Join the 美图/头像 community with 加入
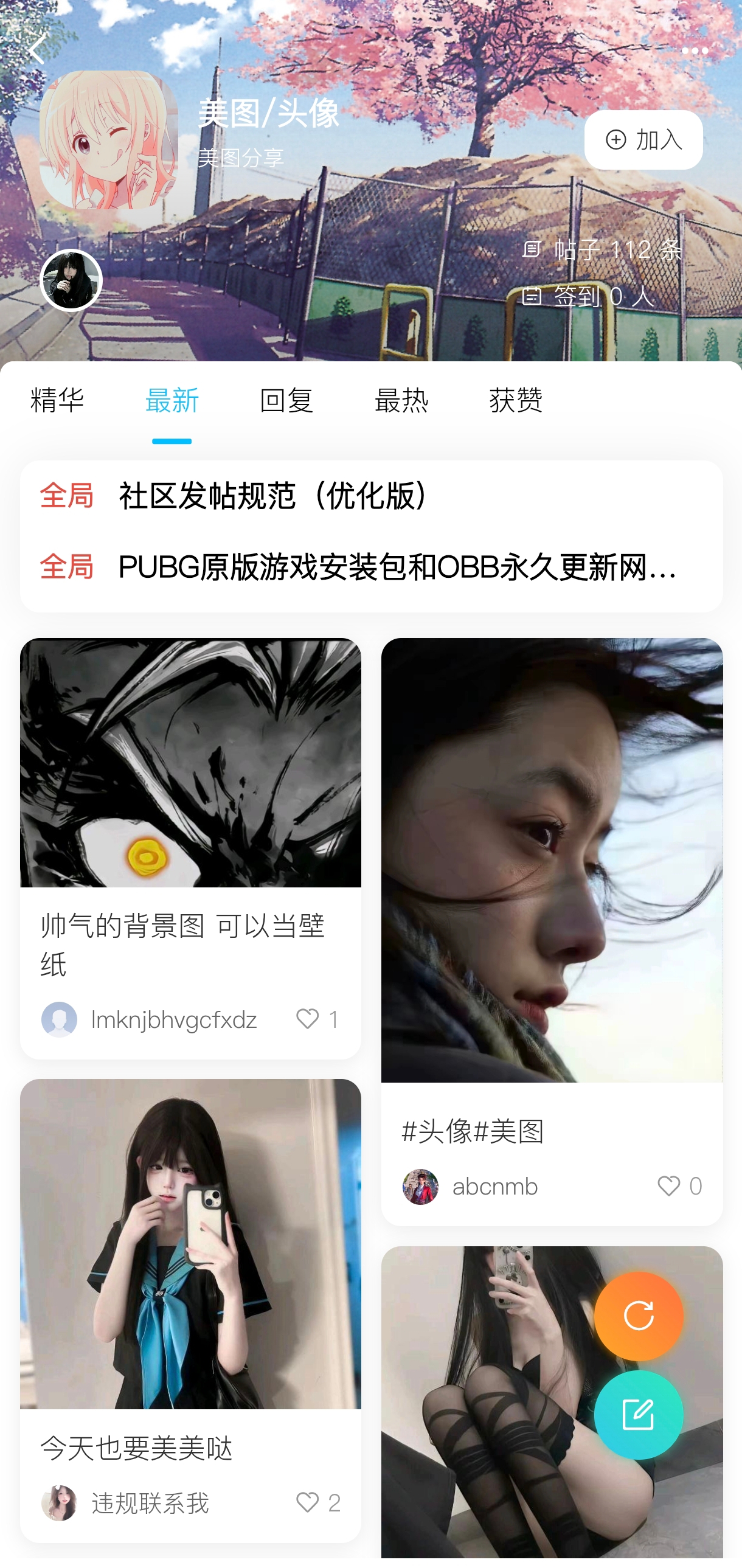742x1568 pixels. tap(643, 140)
